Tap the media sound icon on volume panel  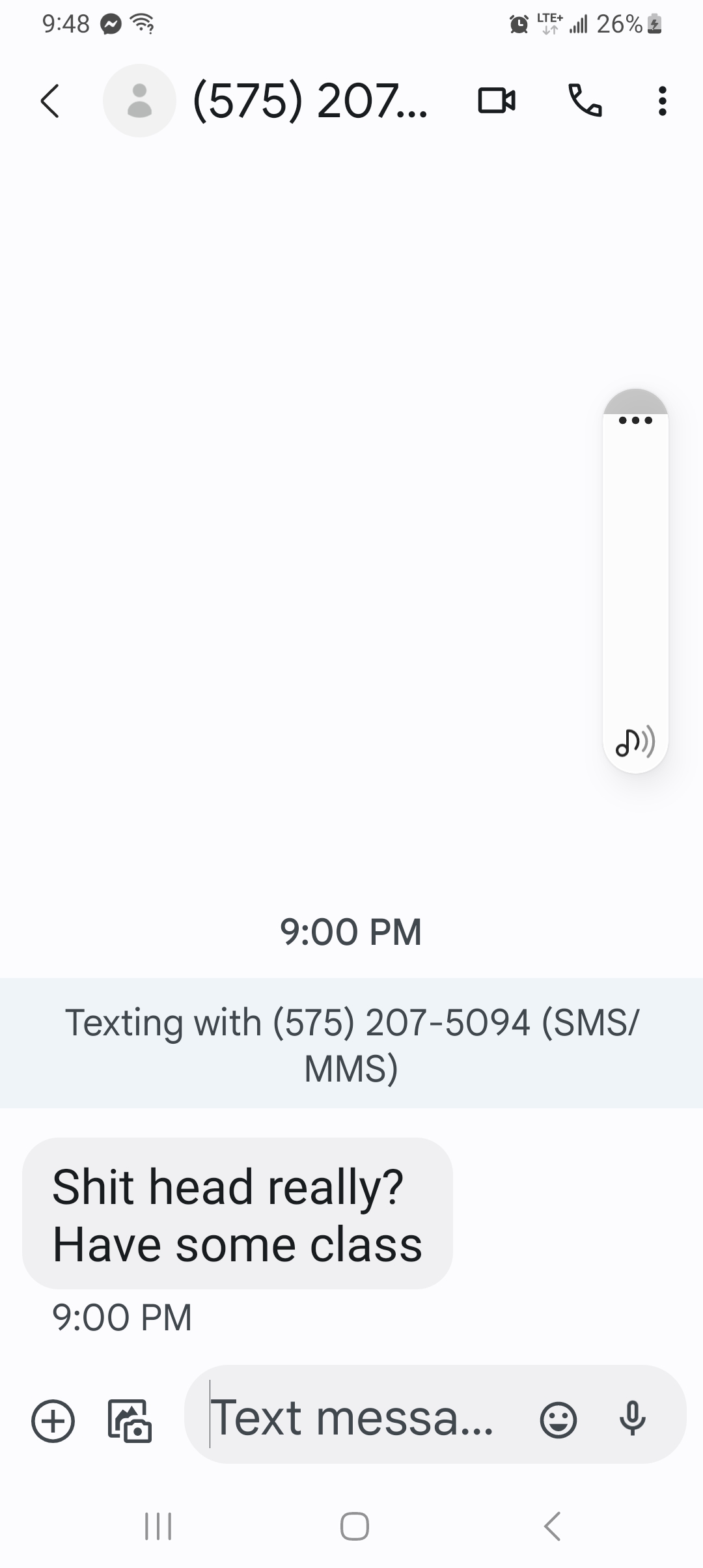[635, 742]
